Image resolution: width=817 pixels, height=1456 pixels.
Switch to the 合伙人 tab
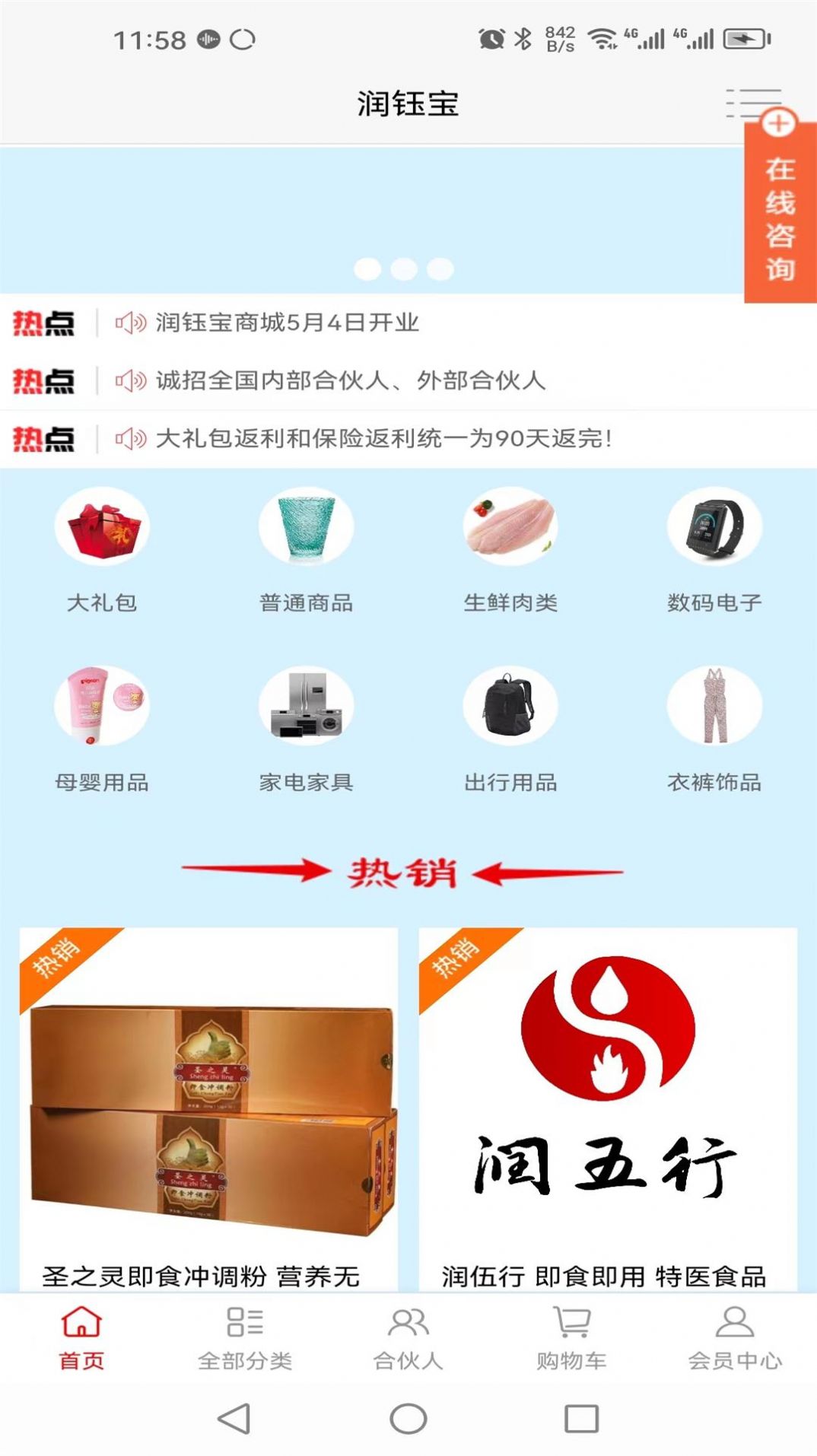pos(408,1339)
